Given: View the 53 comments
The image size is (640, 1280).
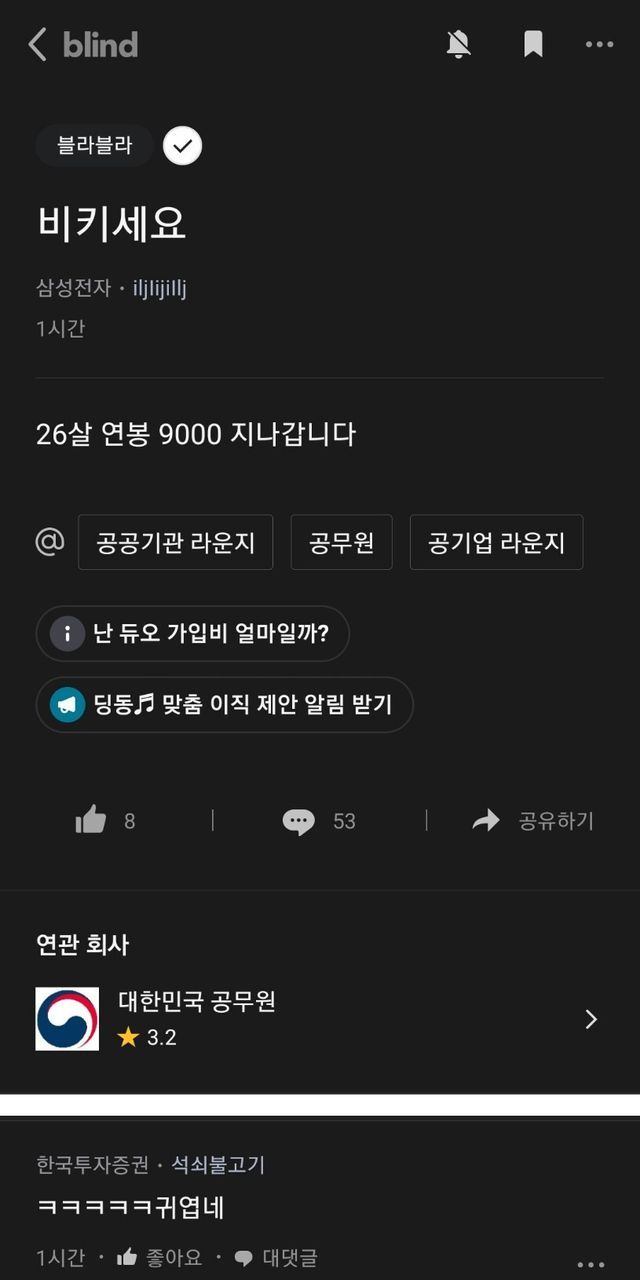Looking at the screenshot, I should coord(319,821).
